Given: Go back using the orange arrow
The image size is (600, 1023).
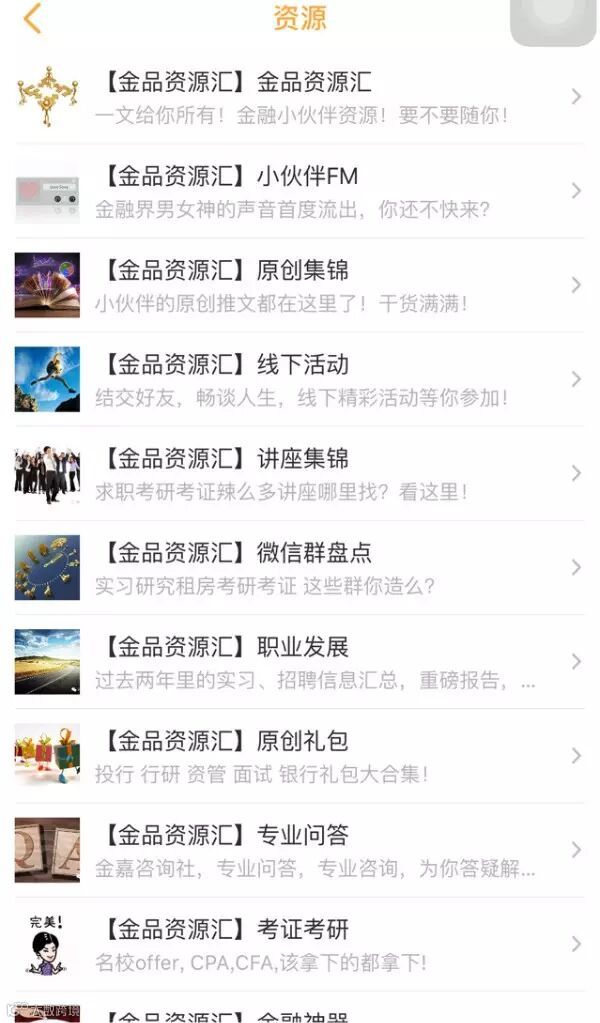Looking at the screenshot, I should tap(33, 18).
